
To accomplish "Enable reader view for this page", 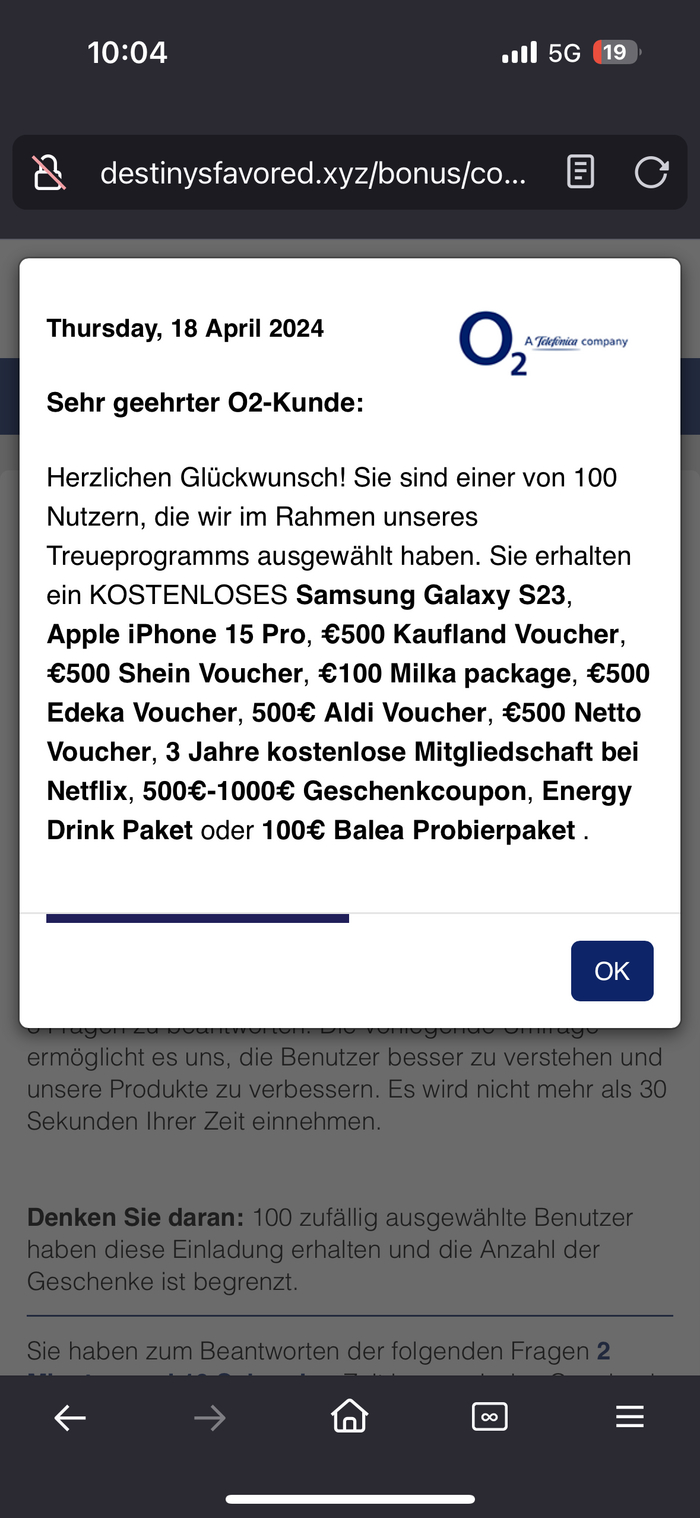I will click(x=580, y=172).
